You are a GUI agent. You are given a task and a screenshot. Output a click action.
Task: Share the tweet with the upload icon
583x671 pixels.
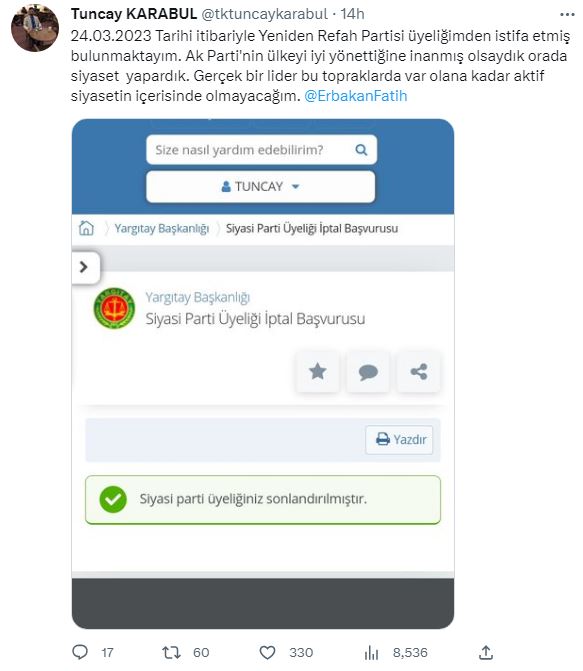486,652
